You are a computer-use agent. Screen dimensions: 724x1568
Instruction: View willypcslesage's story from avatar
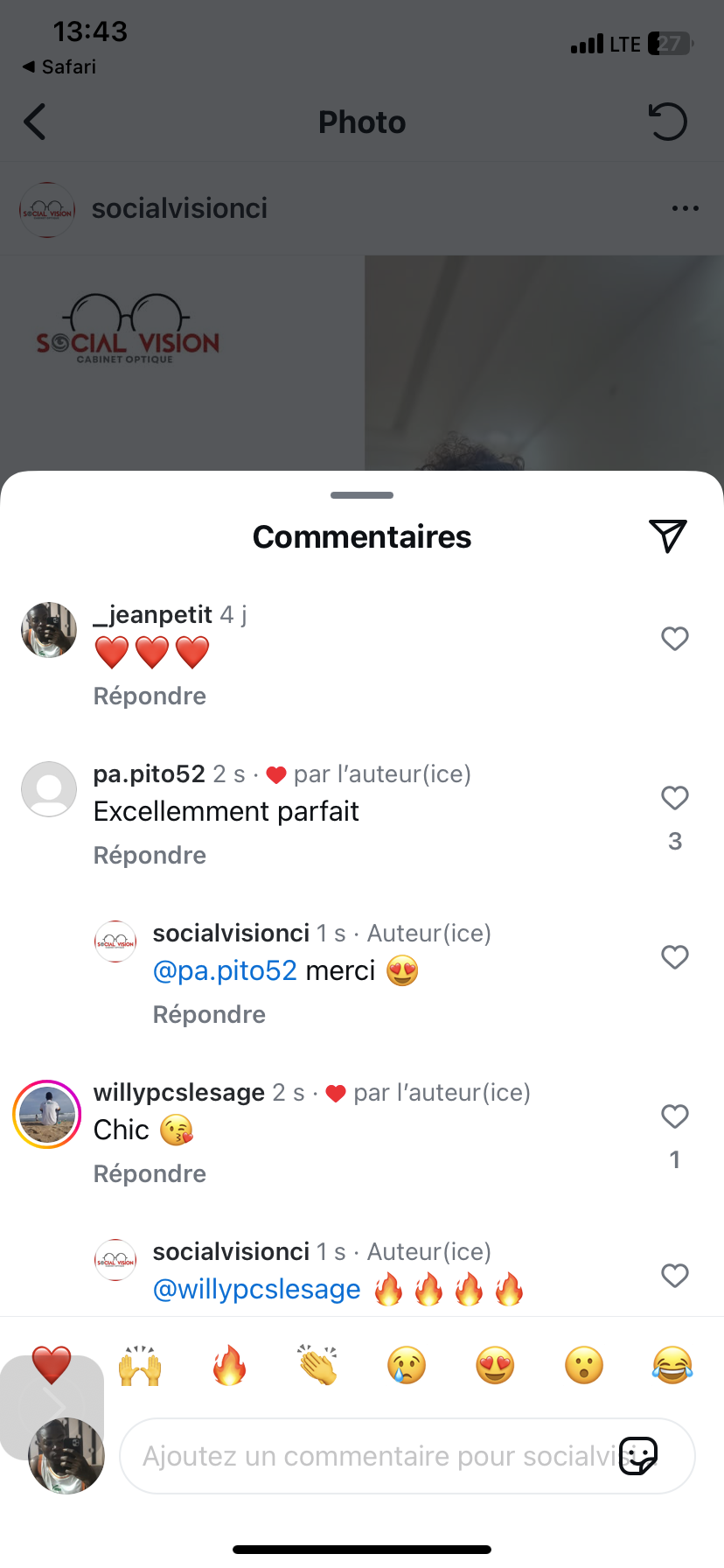tap(47, 1115)
